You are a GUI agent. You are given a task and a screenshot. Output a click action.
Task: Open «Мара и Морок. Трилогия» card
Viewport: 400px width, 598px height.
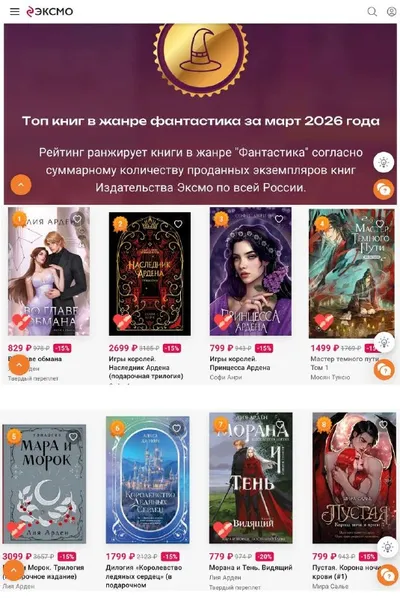click(44, 484)
